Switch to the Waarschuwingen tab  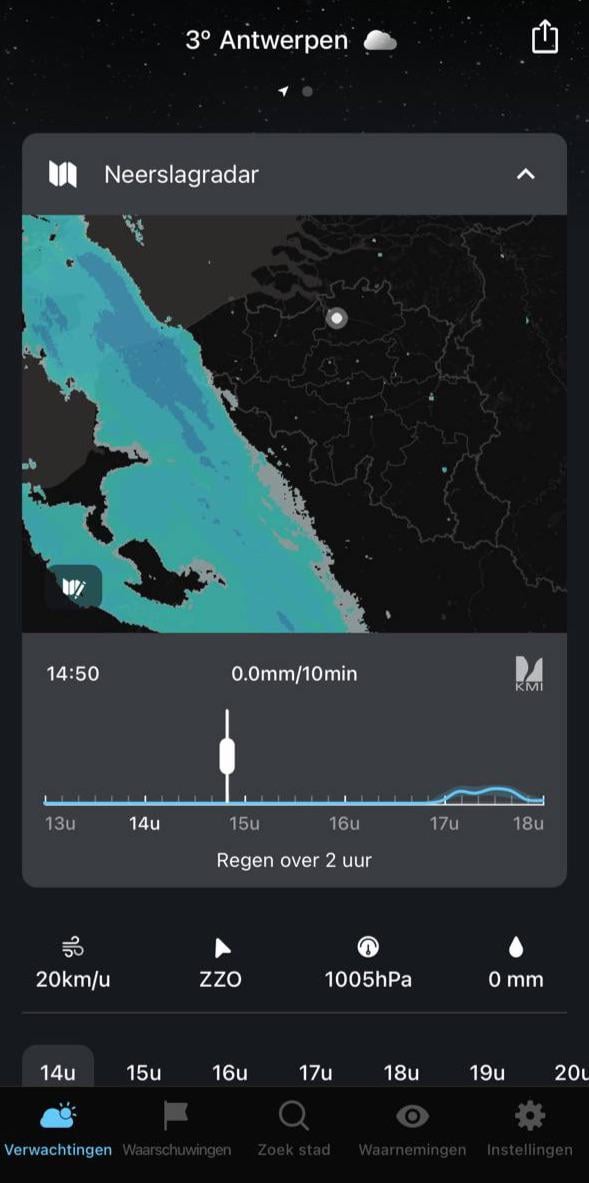[176, 1129]
